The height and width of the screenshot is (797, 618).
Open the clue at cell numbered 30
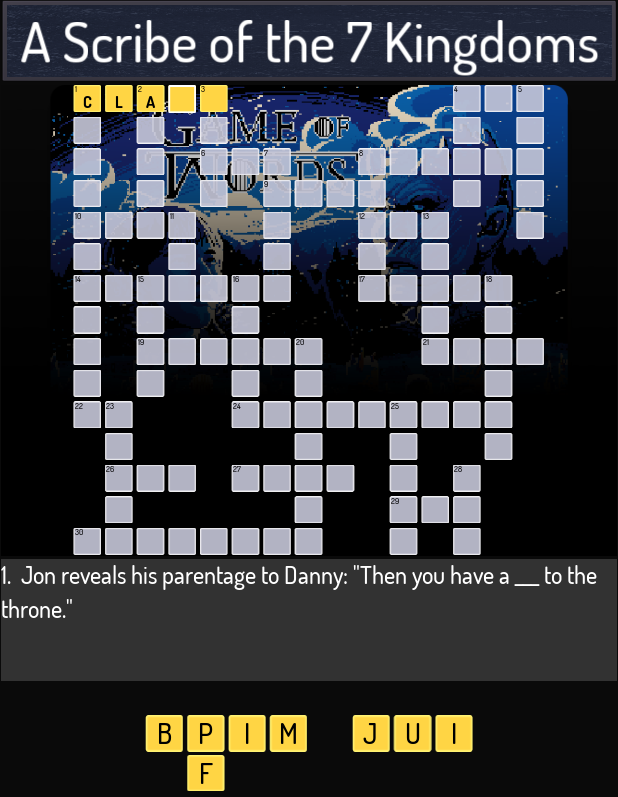coord(87,541)
